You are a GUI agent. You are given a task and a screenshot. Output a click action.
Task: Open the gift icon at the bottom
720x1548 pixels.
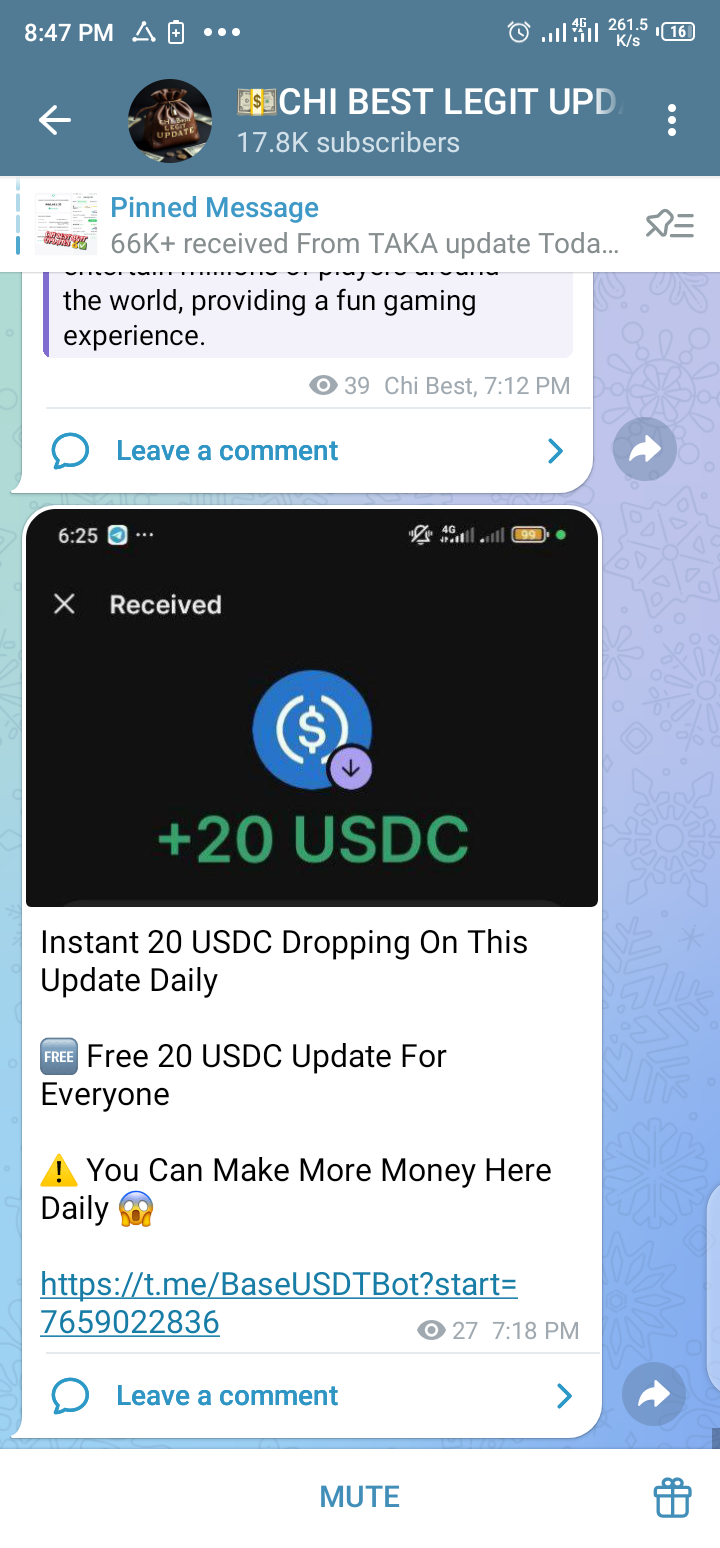coord(672,1498)
